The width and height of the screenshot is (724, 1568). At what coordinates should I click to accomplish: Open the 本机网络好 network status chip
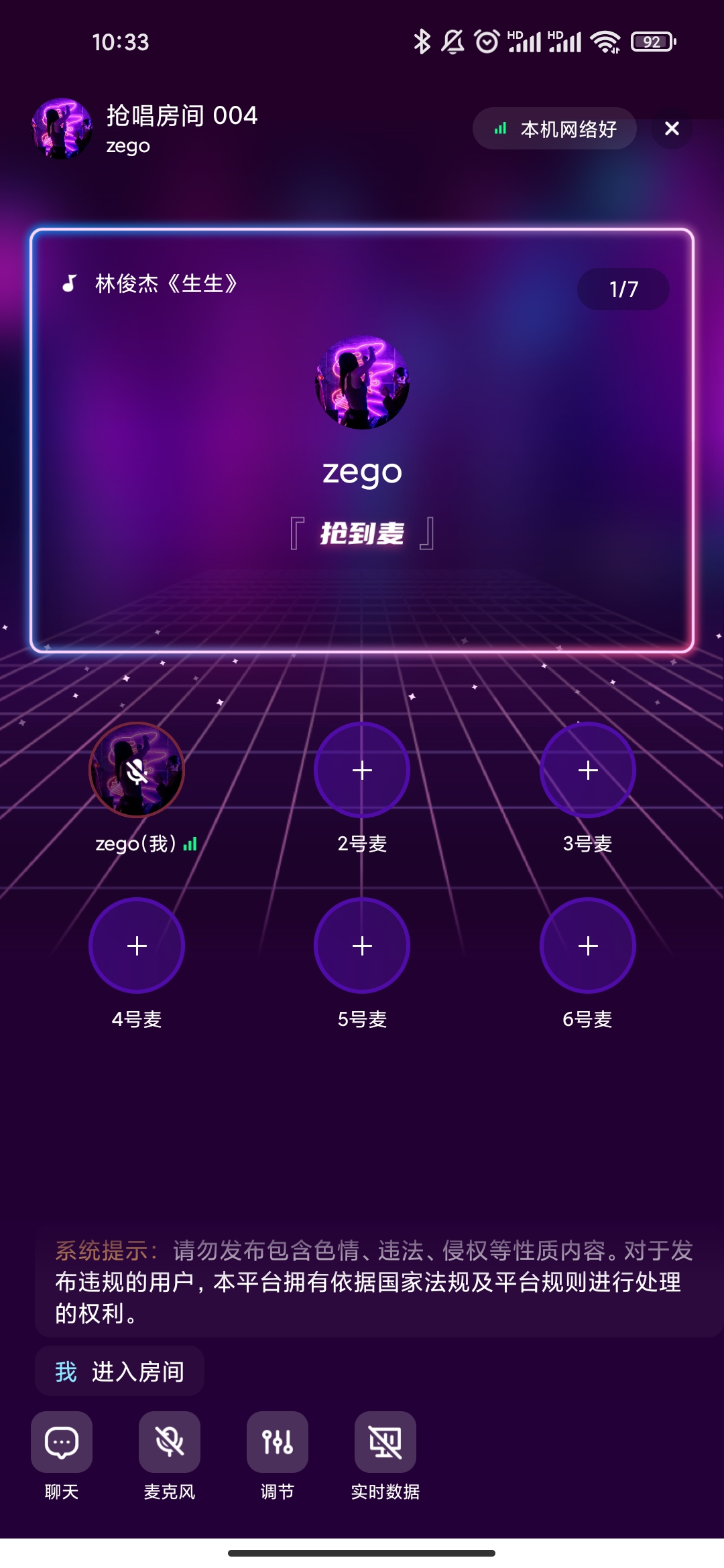pos(554,129)
